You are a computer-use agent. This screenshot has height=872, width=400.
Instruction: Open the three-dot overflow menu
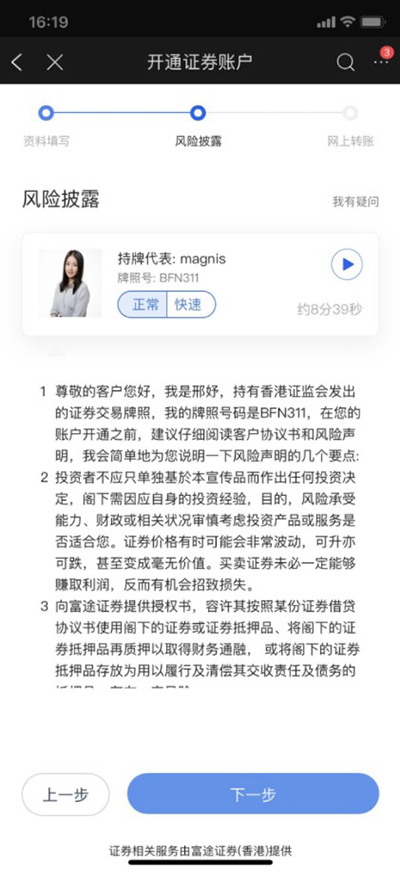(381, 62)
